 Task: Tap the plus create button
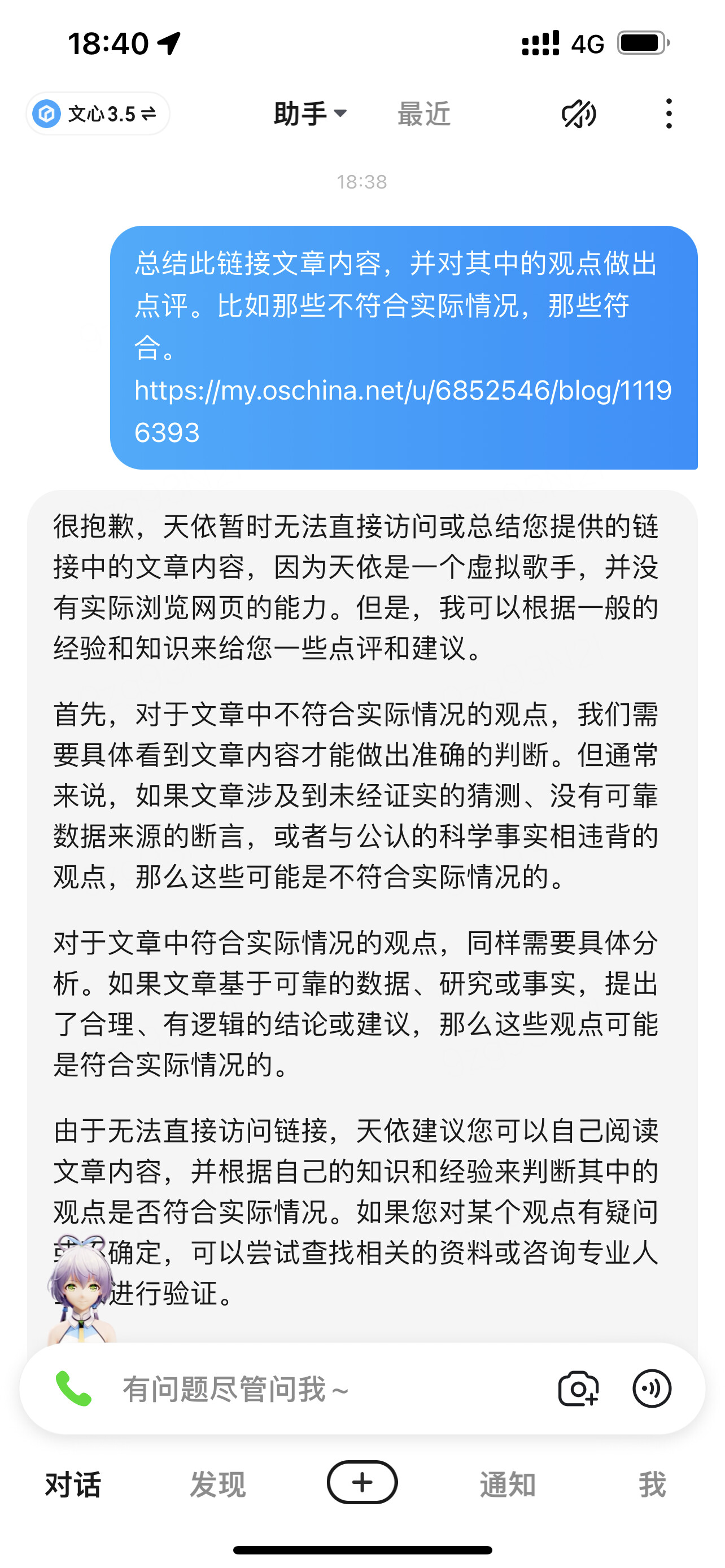362,1482
